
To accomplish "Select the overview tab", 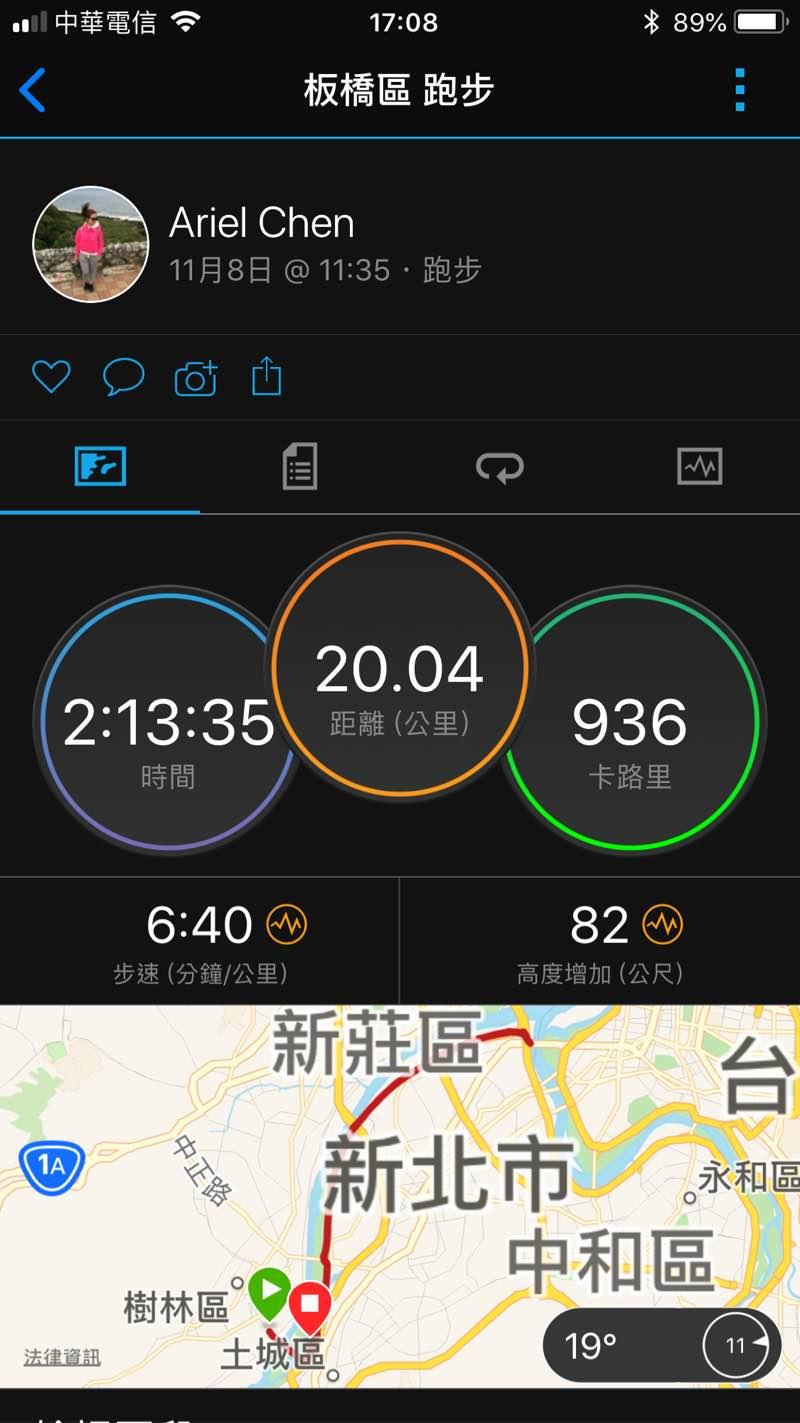I will tap(100, 466).
